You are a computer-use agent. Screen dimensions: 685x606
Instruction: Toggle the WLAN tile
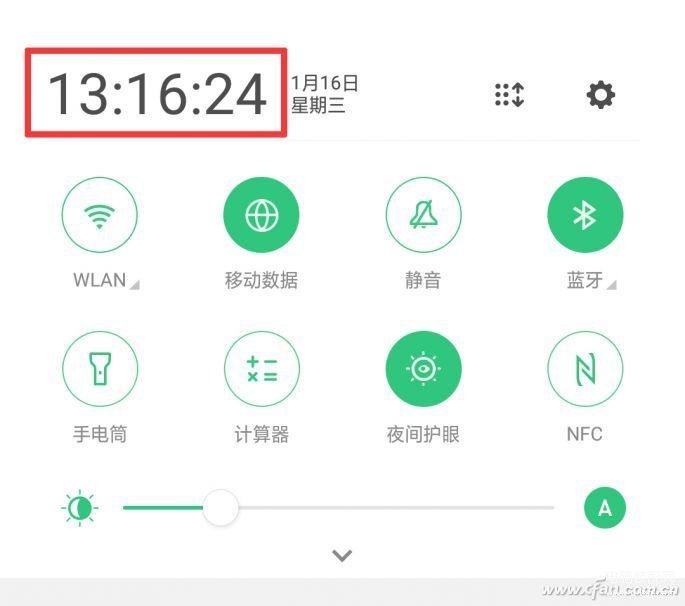point(99,215)
